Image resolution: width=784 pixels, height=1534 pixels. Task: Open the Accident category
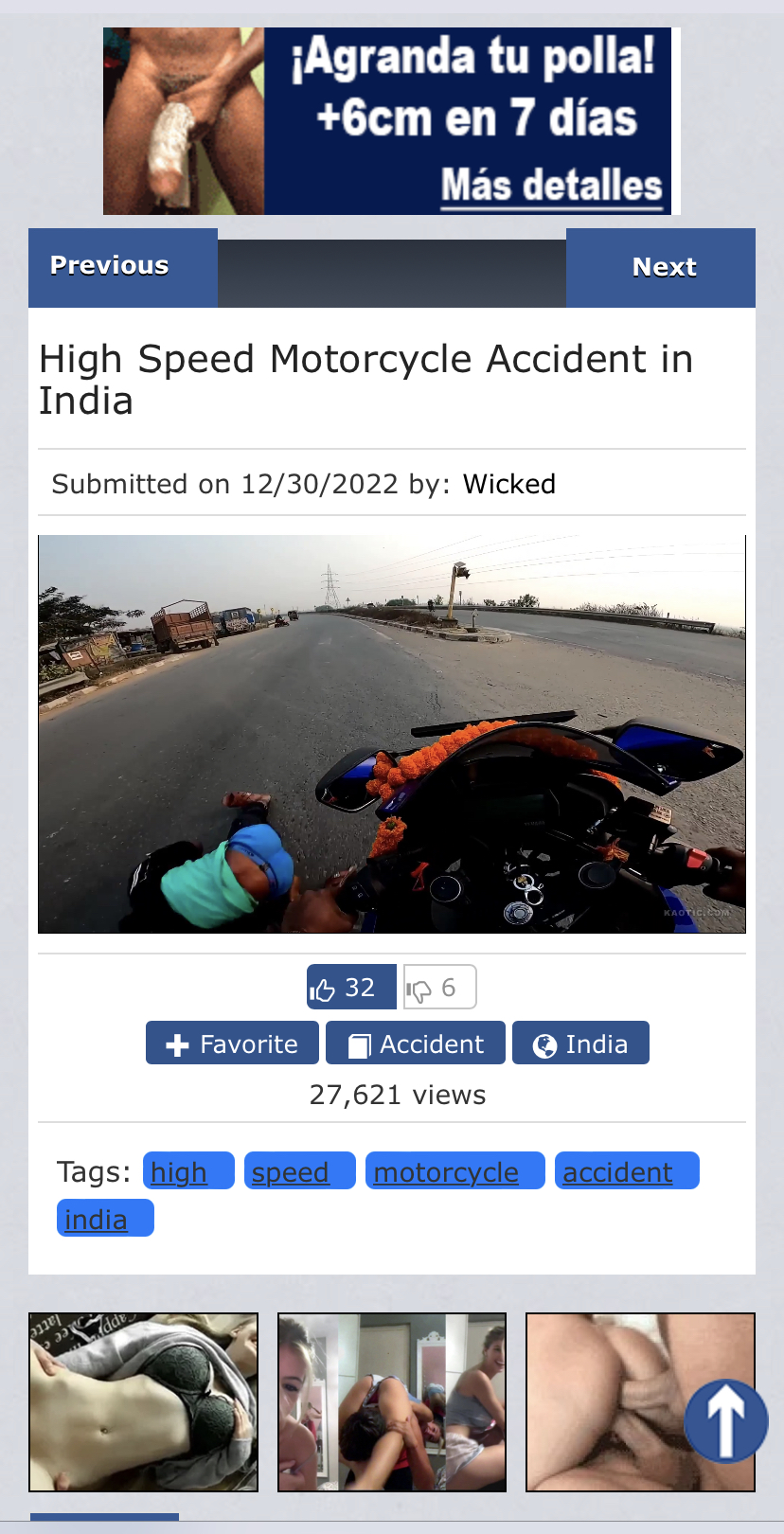click(x=417, y=1043)
